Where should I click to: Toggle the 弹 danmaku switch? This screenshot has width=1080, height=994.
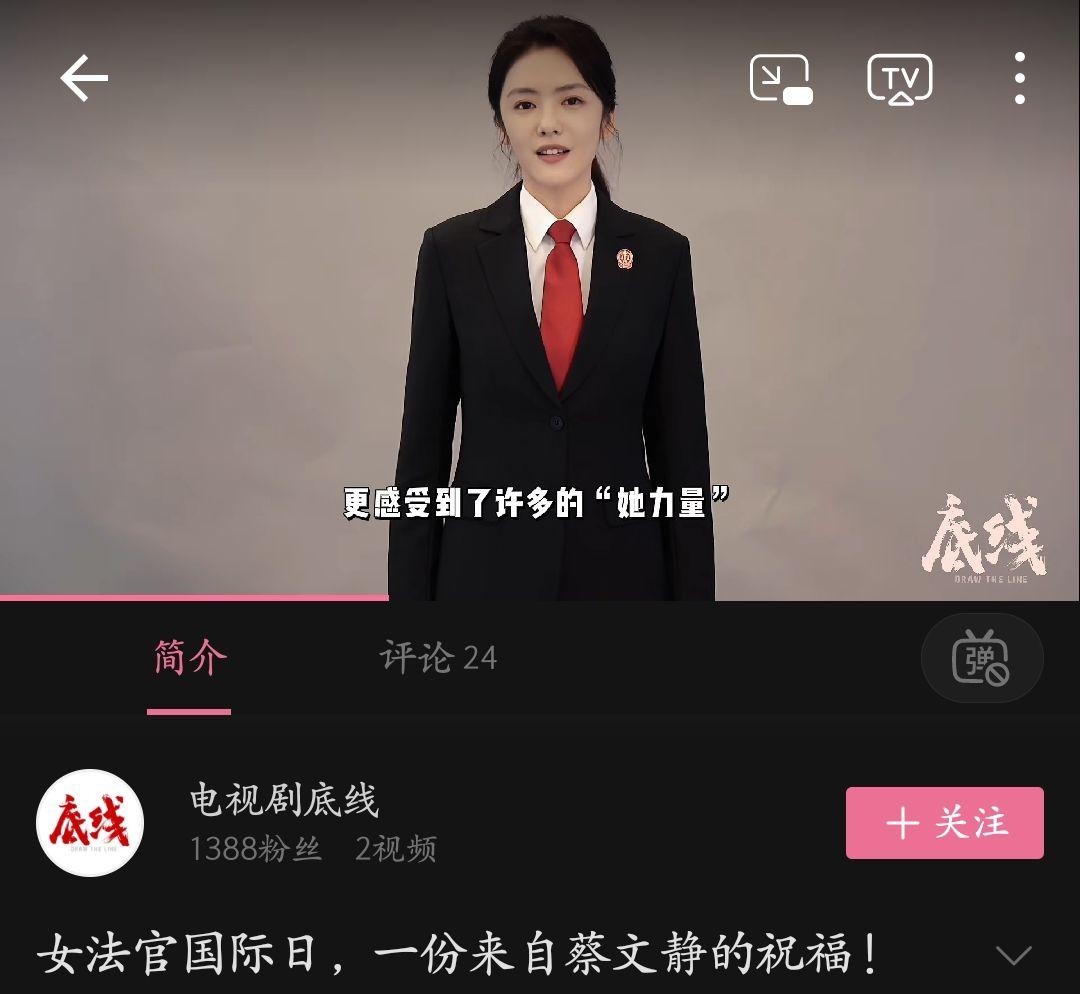pos(981,659)
